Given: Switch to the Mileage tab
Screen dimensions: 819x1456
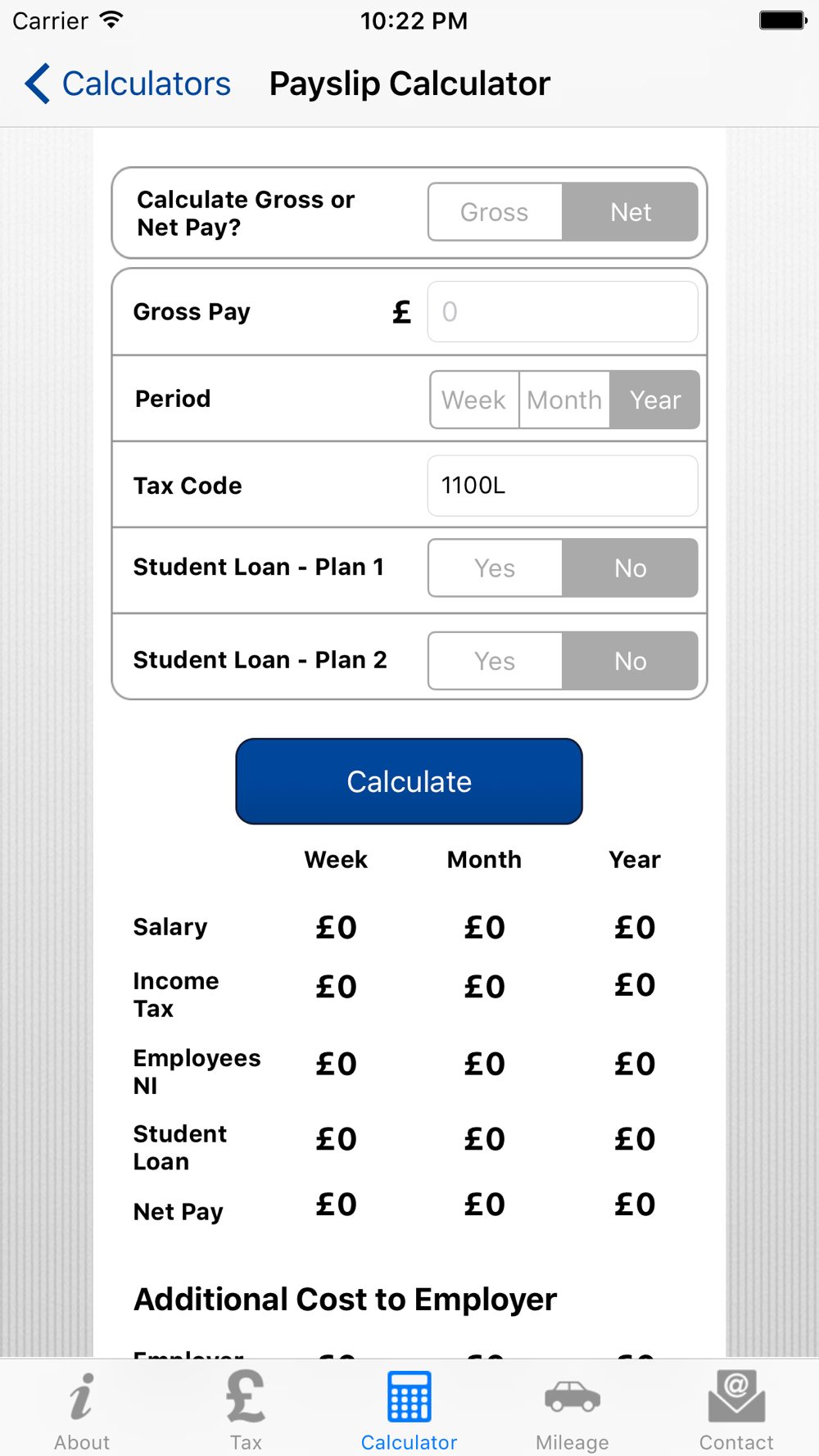Looking at the screenshot, I should click(x=572, y=1410).
